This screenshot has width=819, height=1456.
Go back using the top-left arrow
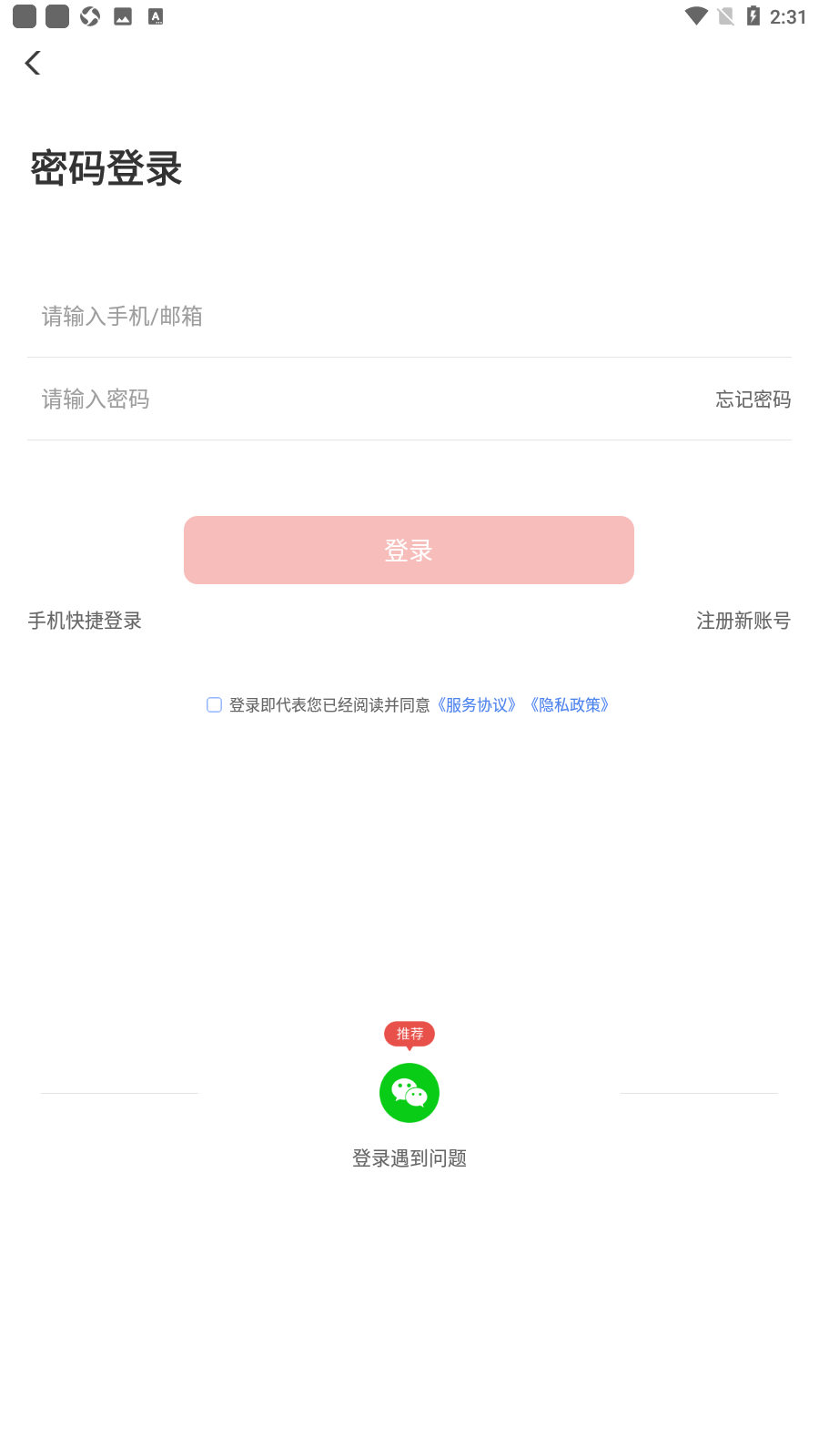click(33, 63)
